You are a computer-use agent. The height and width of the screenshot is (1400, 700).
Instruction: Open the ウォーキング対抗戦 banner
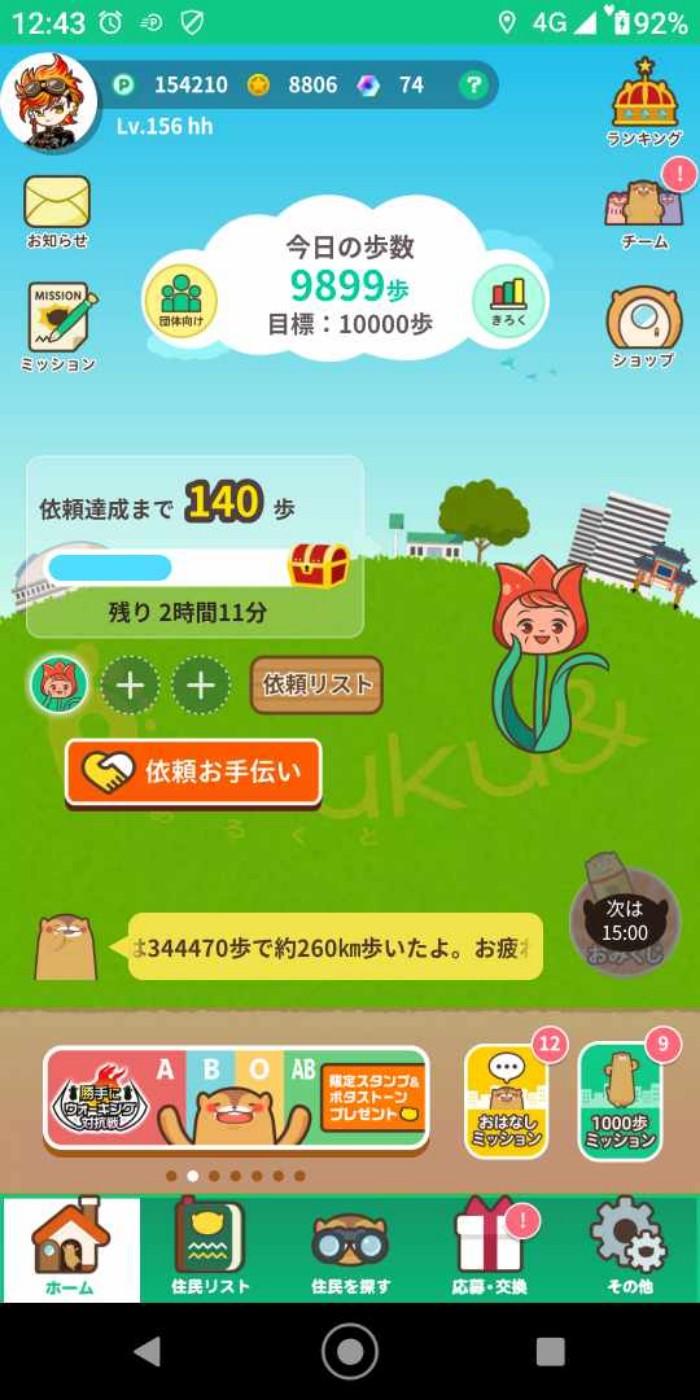point(237,1099)
